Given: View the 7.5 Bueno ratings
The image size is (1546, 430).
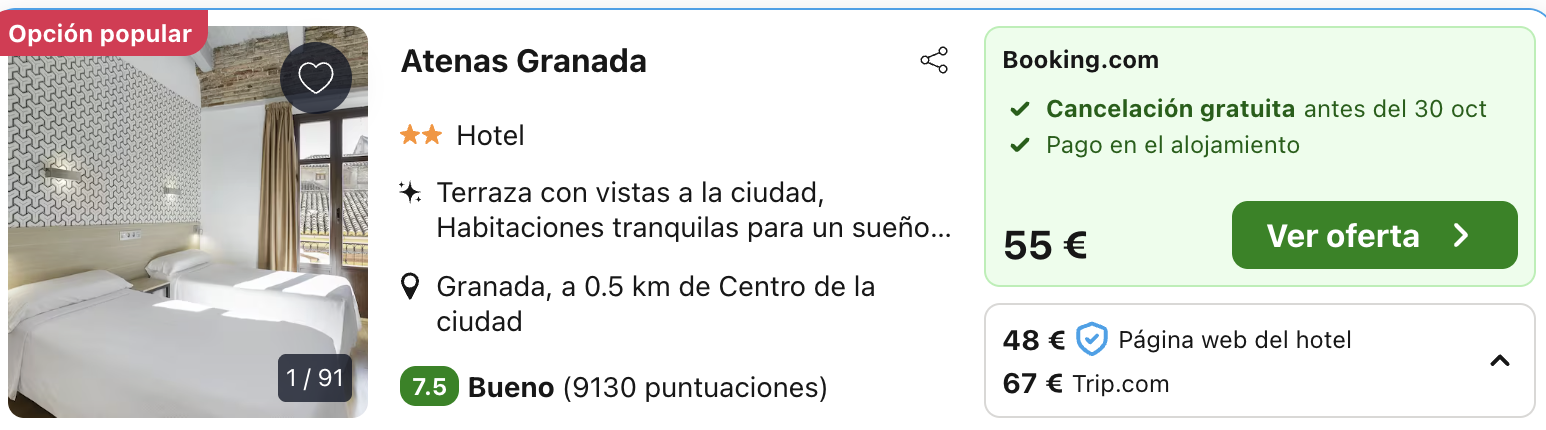Looking at the screenshot, I should [612, 387].
